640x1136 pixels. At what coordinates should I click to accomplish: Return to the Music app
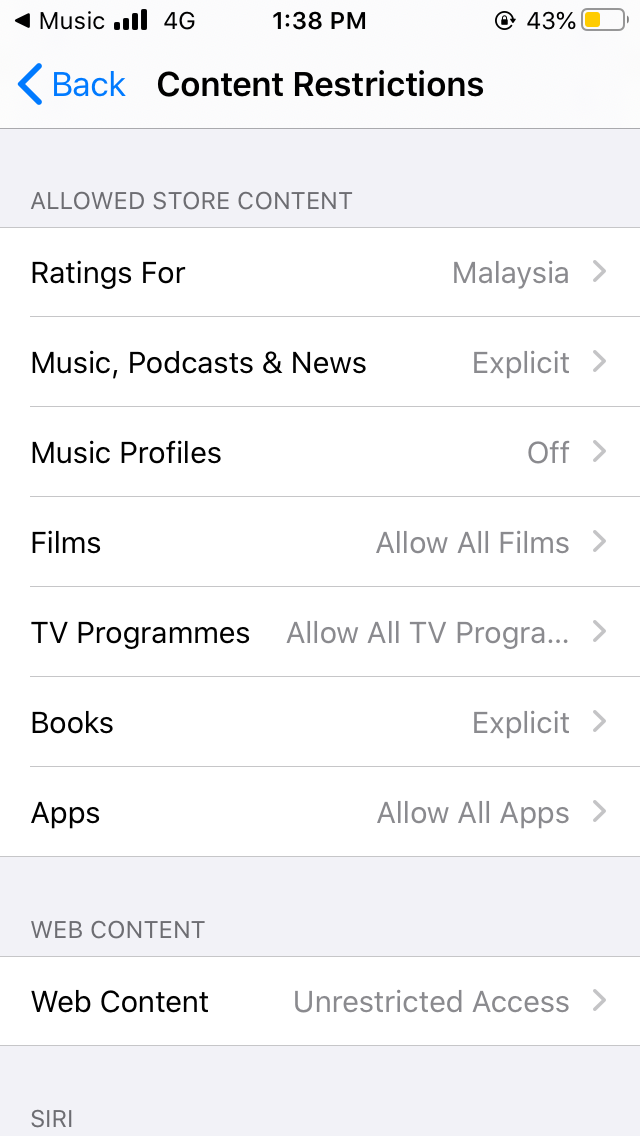[x=60, y=21]
